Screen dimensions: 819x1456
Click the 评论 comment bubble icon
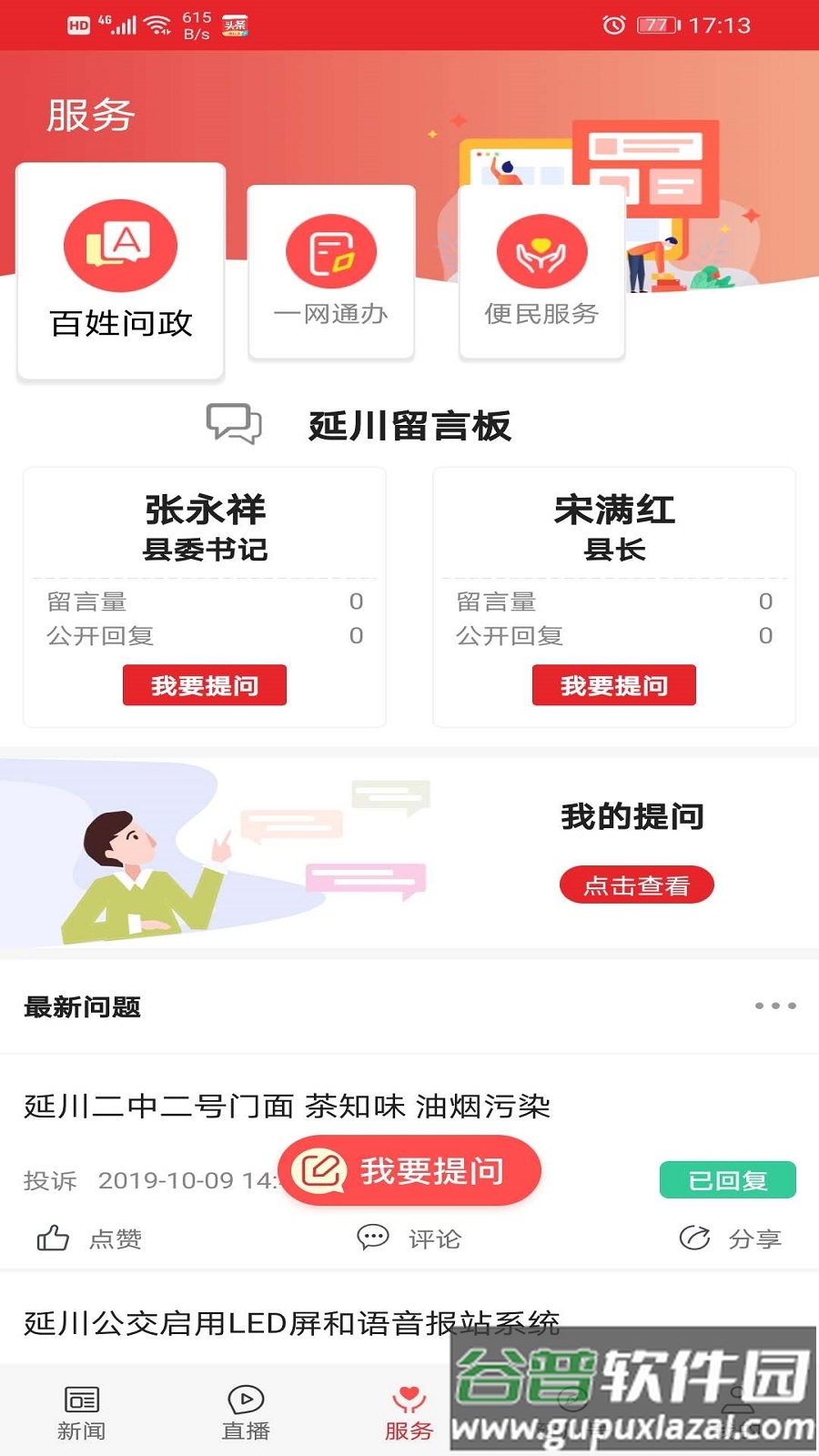coord(371,1238)
